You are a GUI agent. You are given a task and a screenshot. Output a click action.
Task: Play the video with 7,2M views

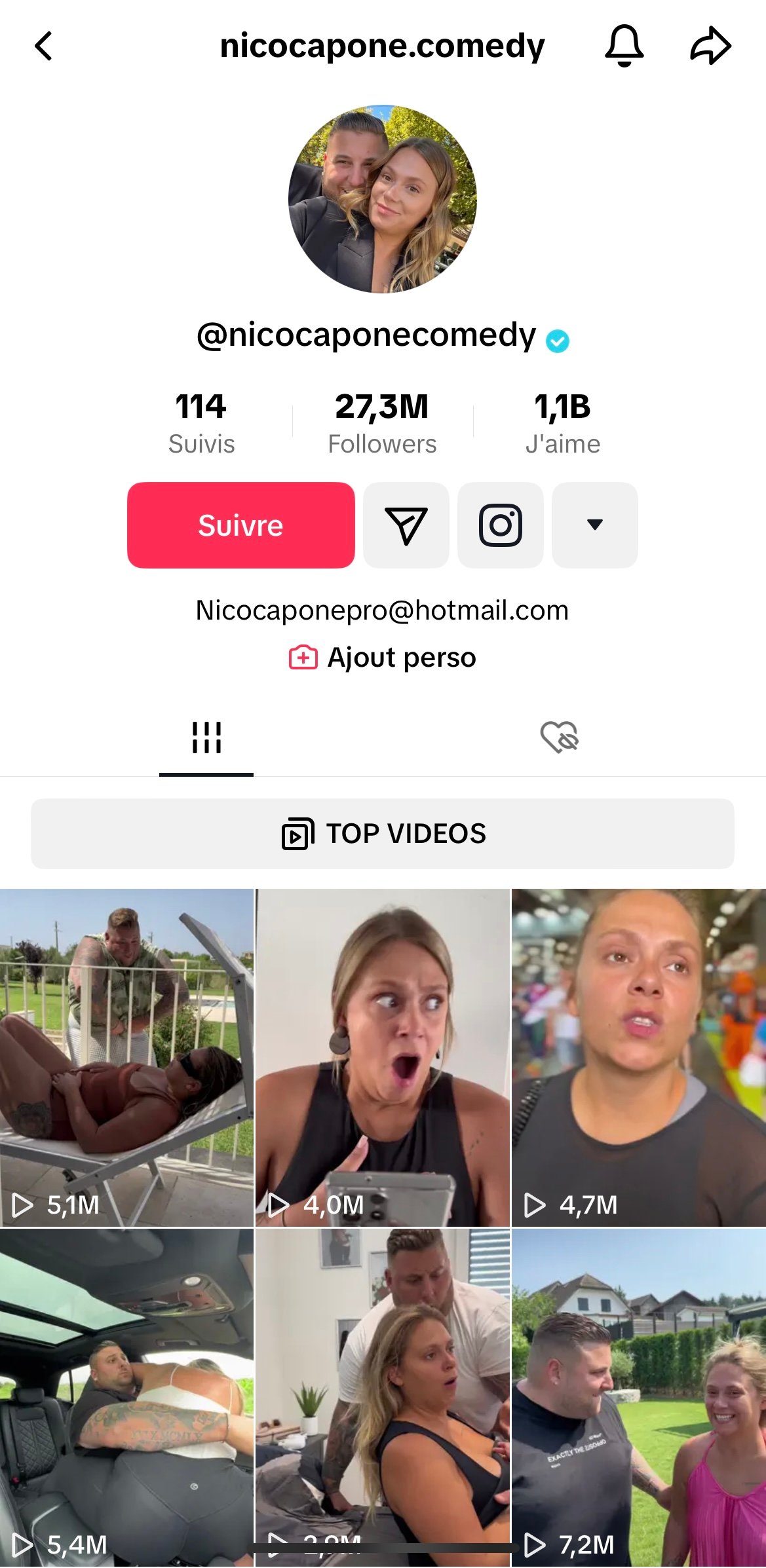tap(639, 1398)
